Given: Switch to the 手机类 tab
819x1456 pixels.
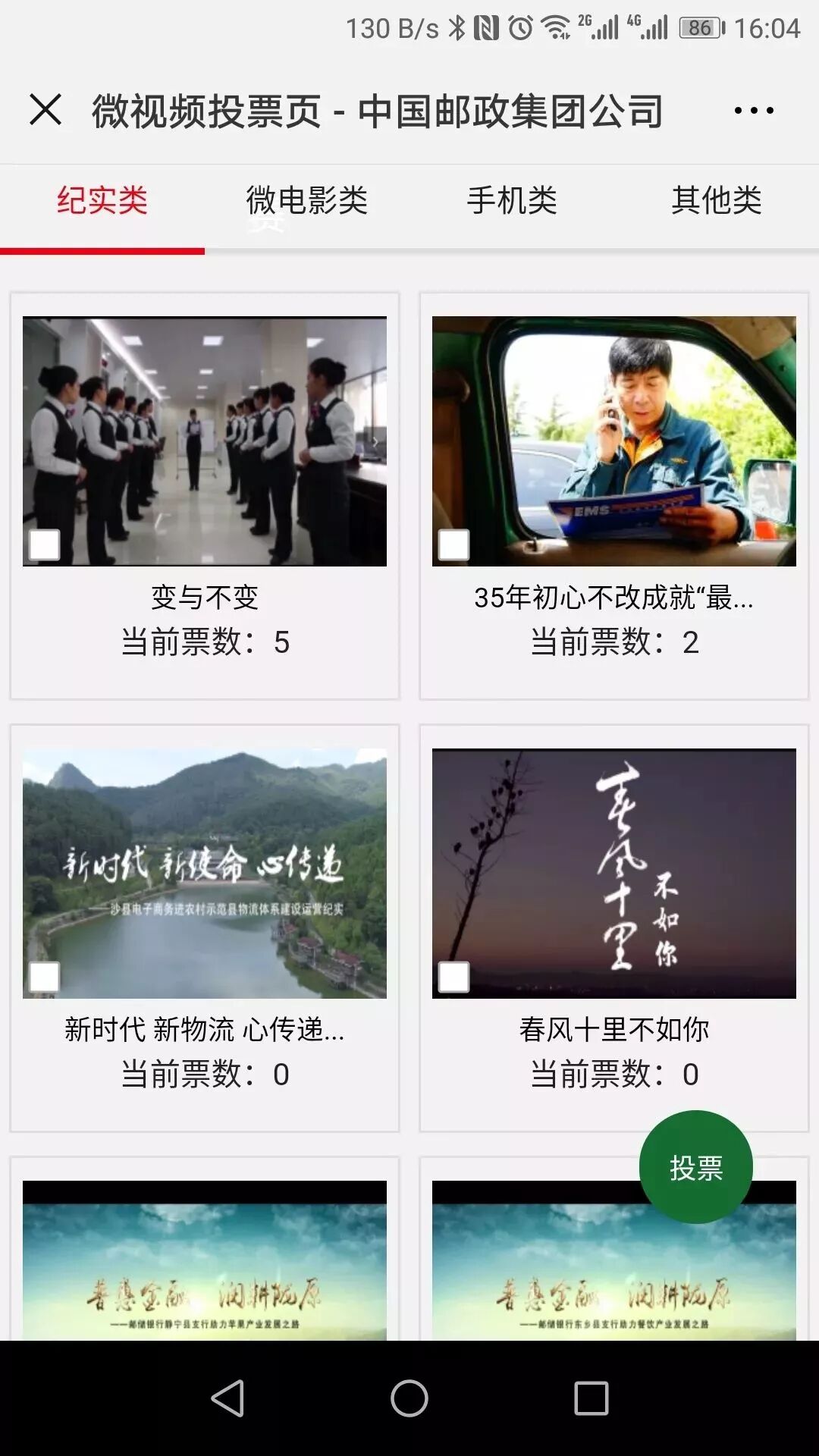Looking at the screenshot, I should pyautogui.click(x=512, y=201).
